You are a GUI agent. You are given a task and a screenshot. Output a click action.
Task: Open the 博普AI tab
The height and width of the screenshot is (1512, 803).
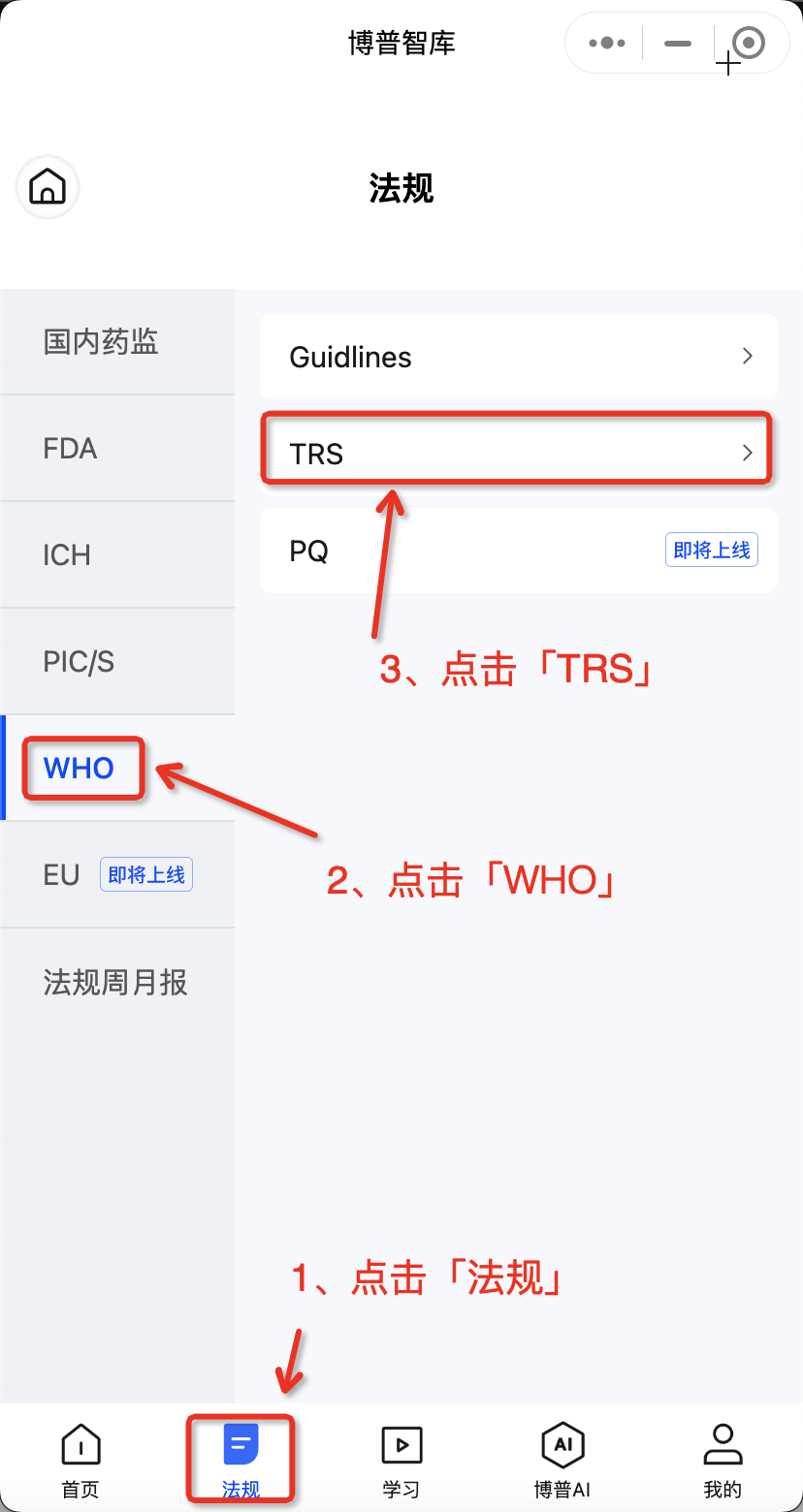tap(562, 1461)
